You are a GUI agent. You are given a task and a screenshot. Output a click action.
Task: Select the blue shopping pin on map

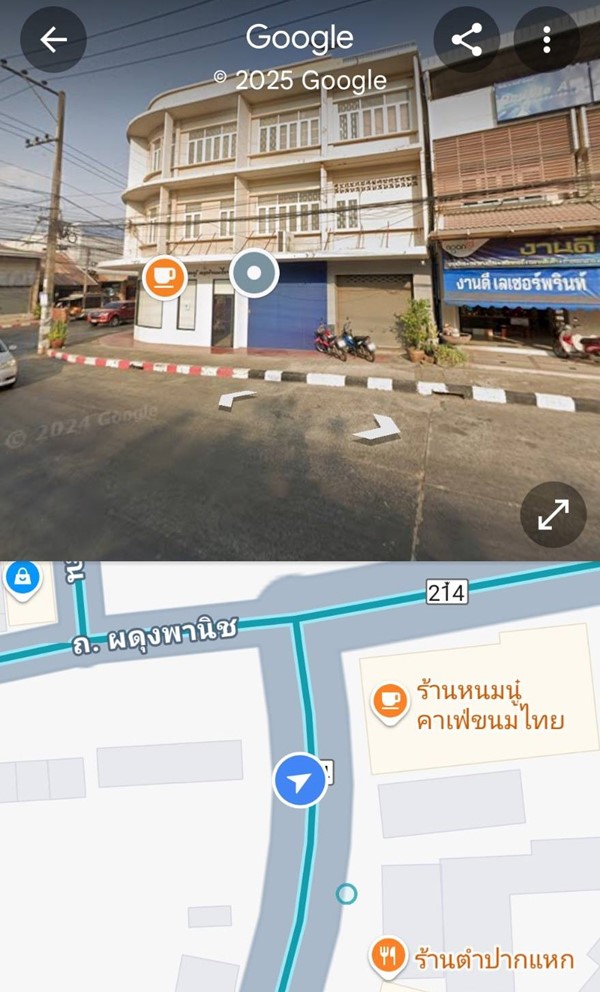22,577
